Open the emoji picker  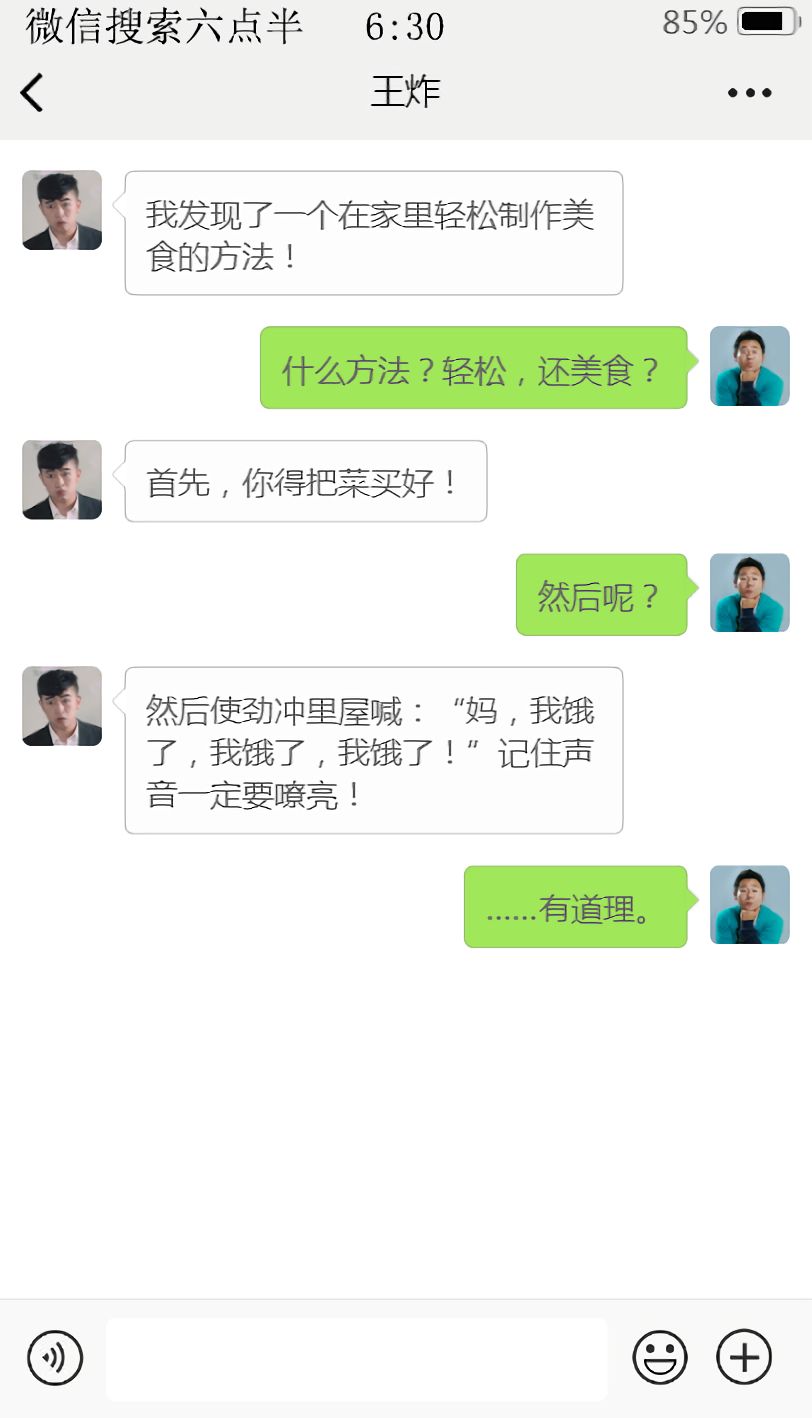[x=660, y=1358]
